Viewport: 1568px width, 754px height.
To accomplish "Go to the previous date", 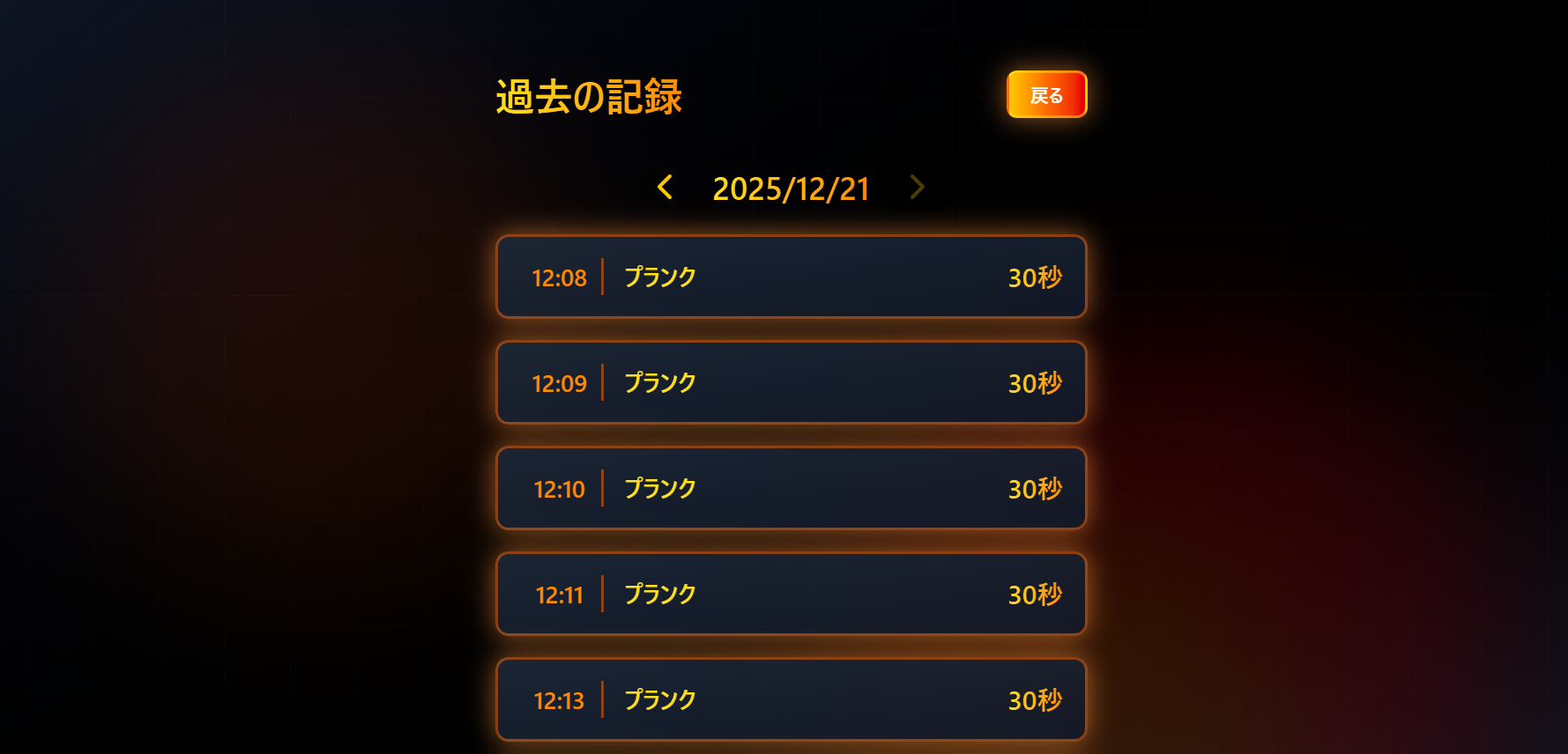I will coord(665,187).
